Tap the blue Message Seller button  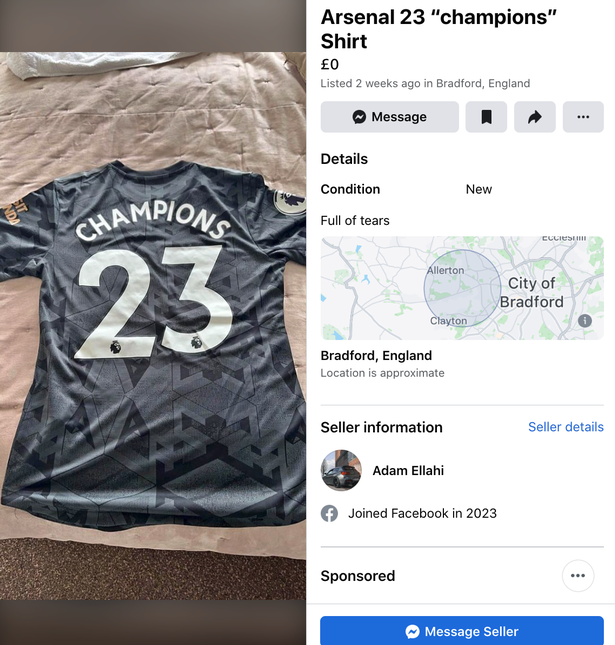coord(461,631)
